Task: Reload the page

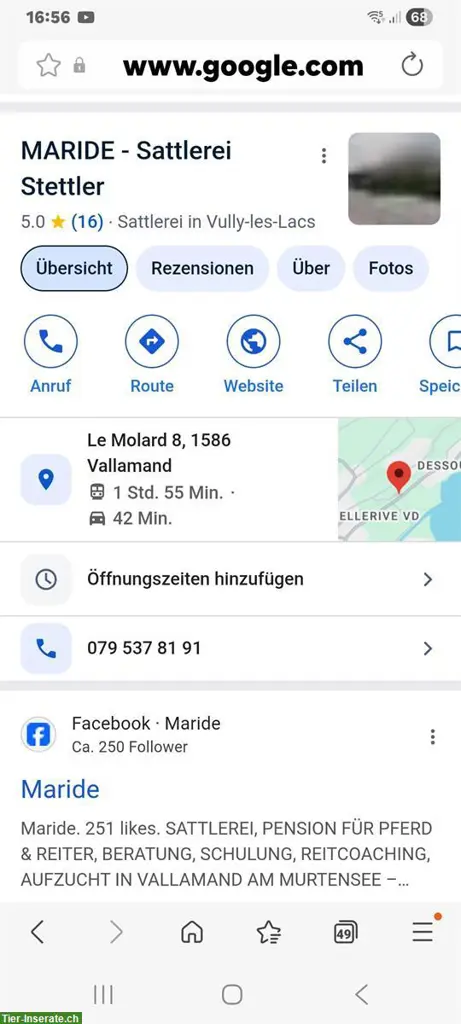Action: click(412, 65)
